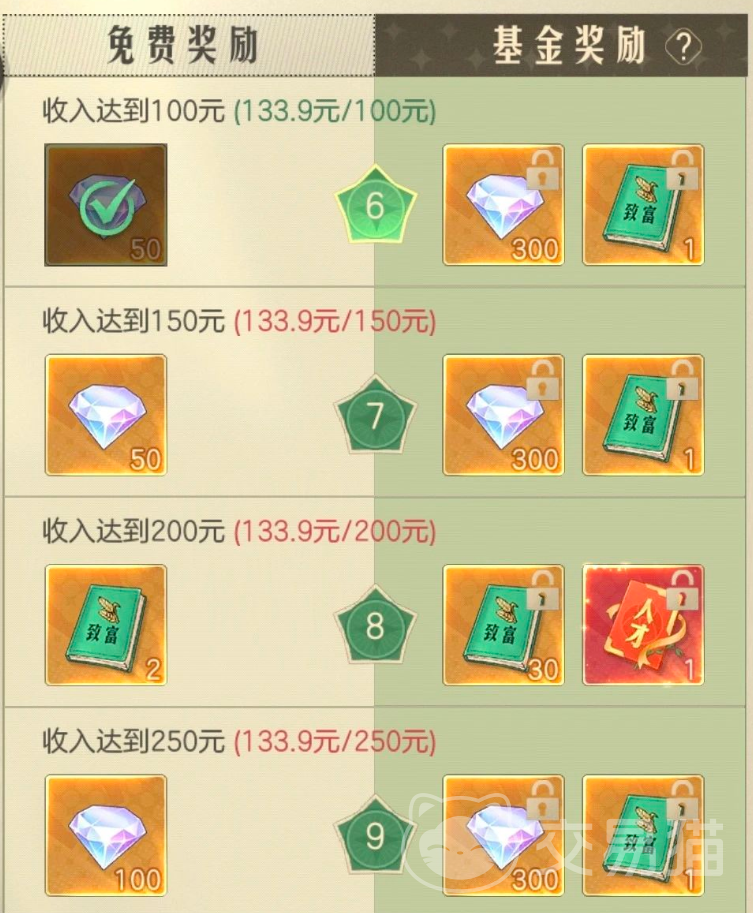The width and height of the screenshot is (753, 913).
Task: Tap the locked 致富 book fund reward at level 9
Action: 643,835
